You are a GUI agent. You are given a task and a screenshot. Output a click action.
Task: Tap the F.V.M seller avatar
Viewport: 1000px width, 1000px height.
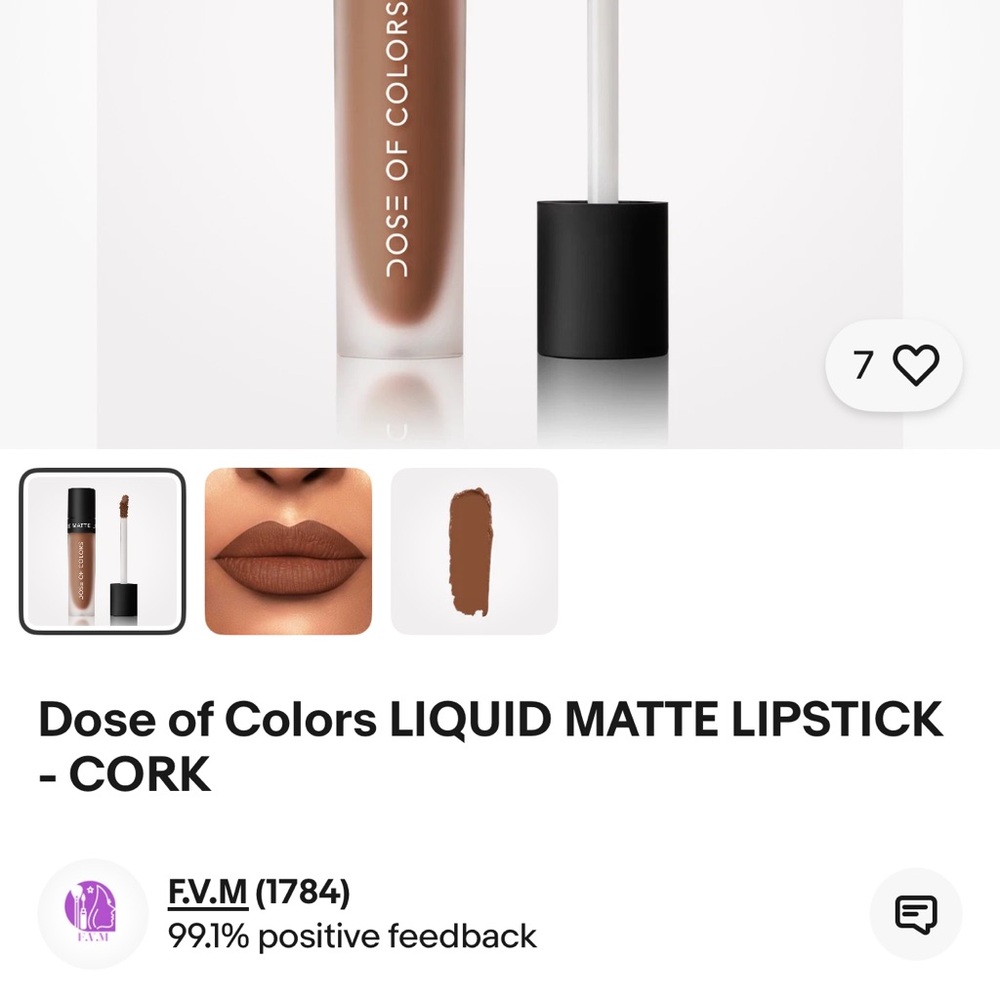(x=92, y=913)
